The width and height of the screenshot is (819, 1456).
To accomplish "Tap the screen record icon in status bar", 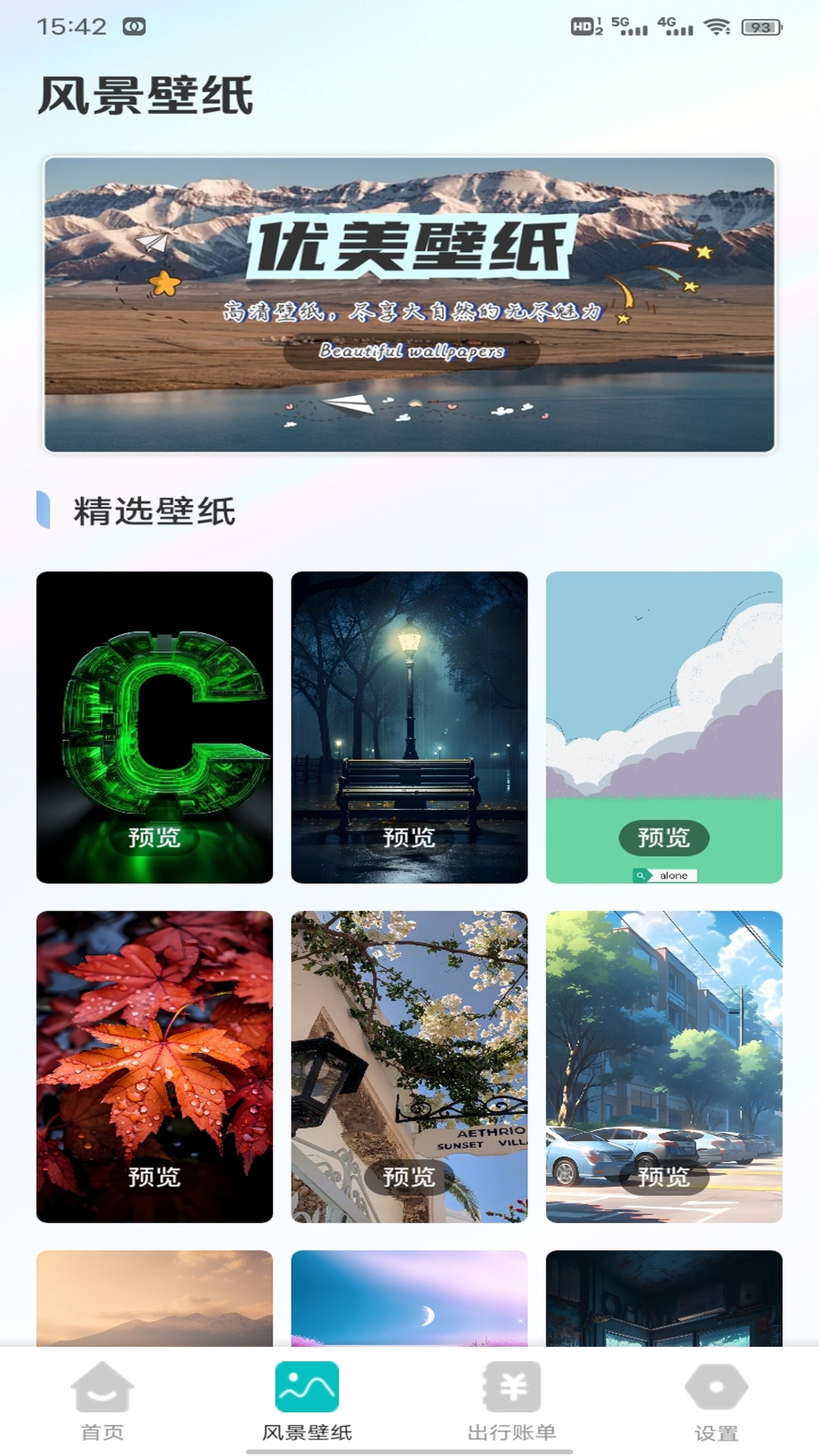I will coord(133,24).
